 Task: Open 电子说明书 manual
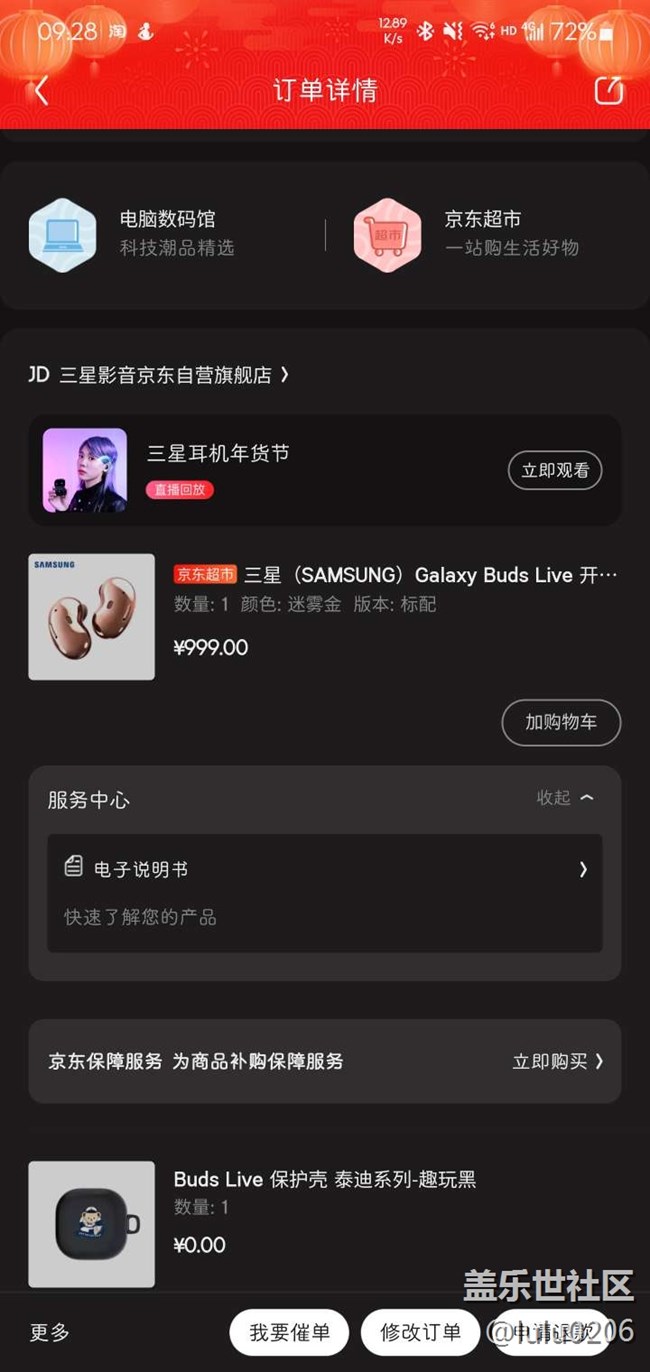click(325, 869)
